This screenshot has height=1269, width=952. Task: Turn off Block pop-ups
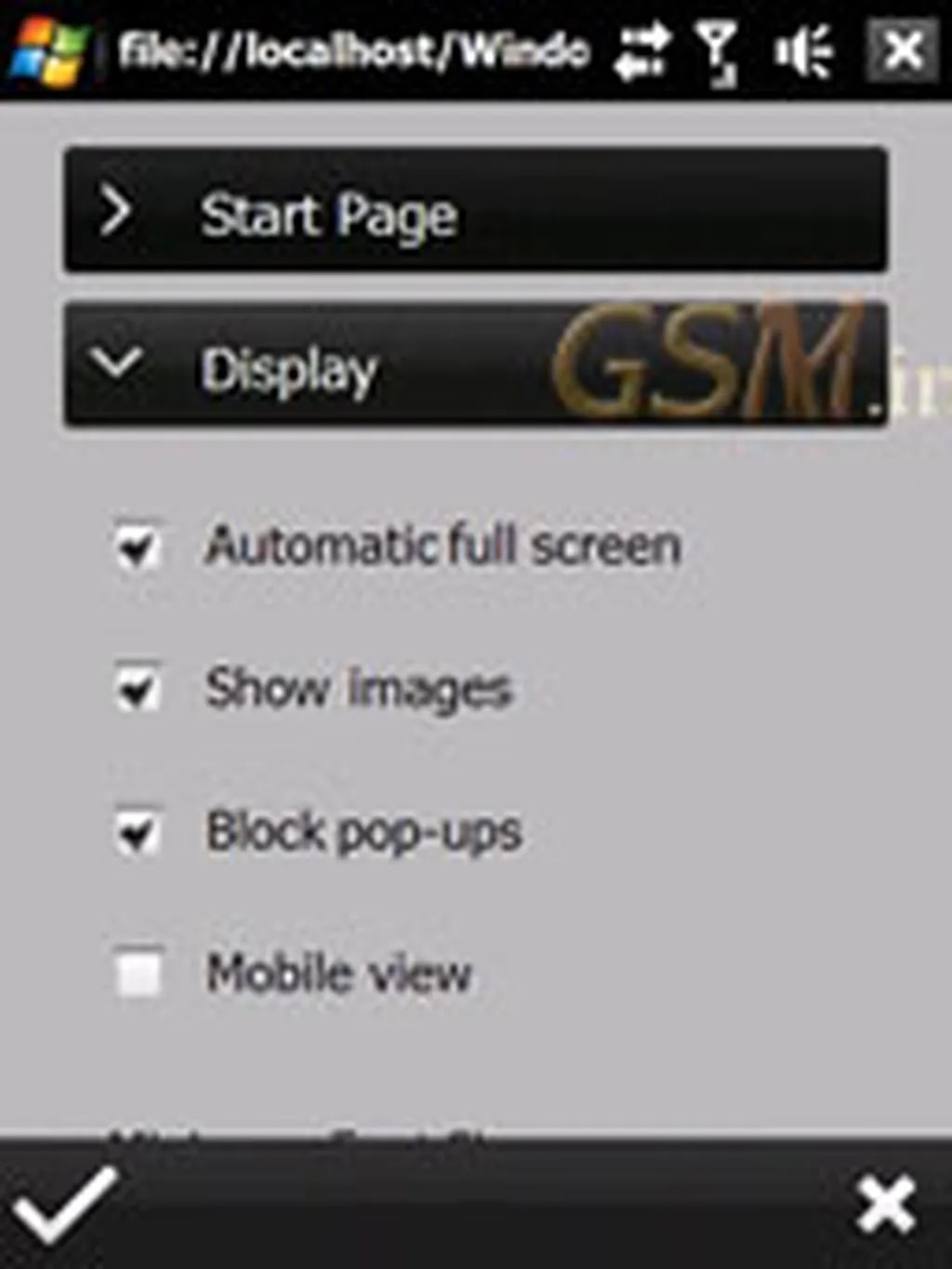(x=138, y=831)
